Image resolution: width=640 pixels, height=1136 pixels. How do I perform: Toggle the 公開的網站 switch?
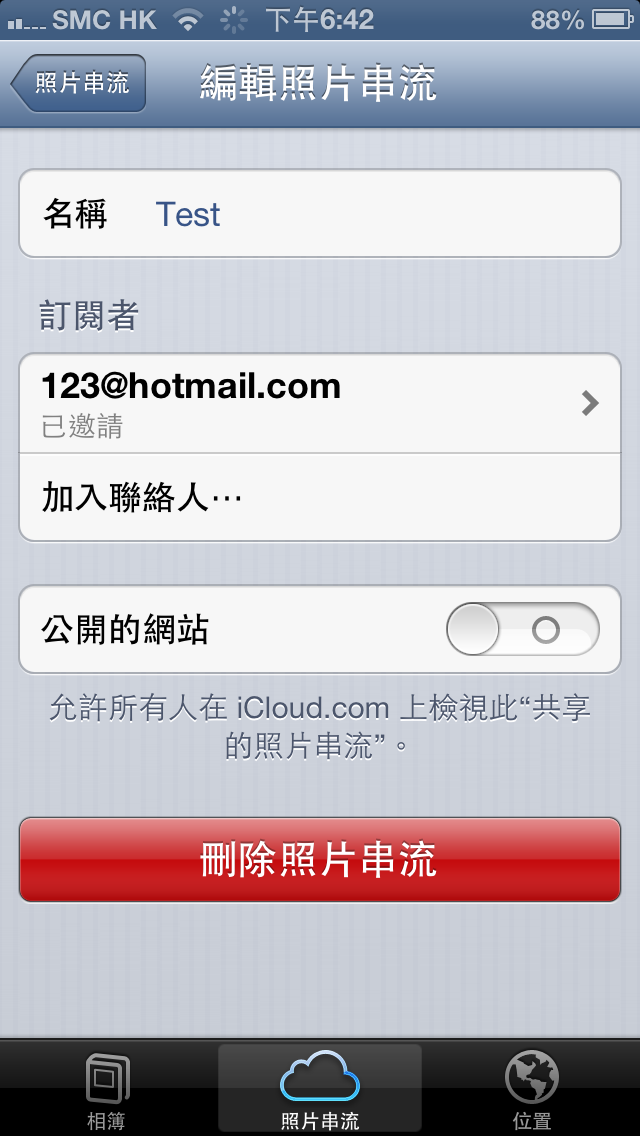pos(522,630)
